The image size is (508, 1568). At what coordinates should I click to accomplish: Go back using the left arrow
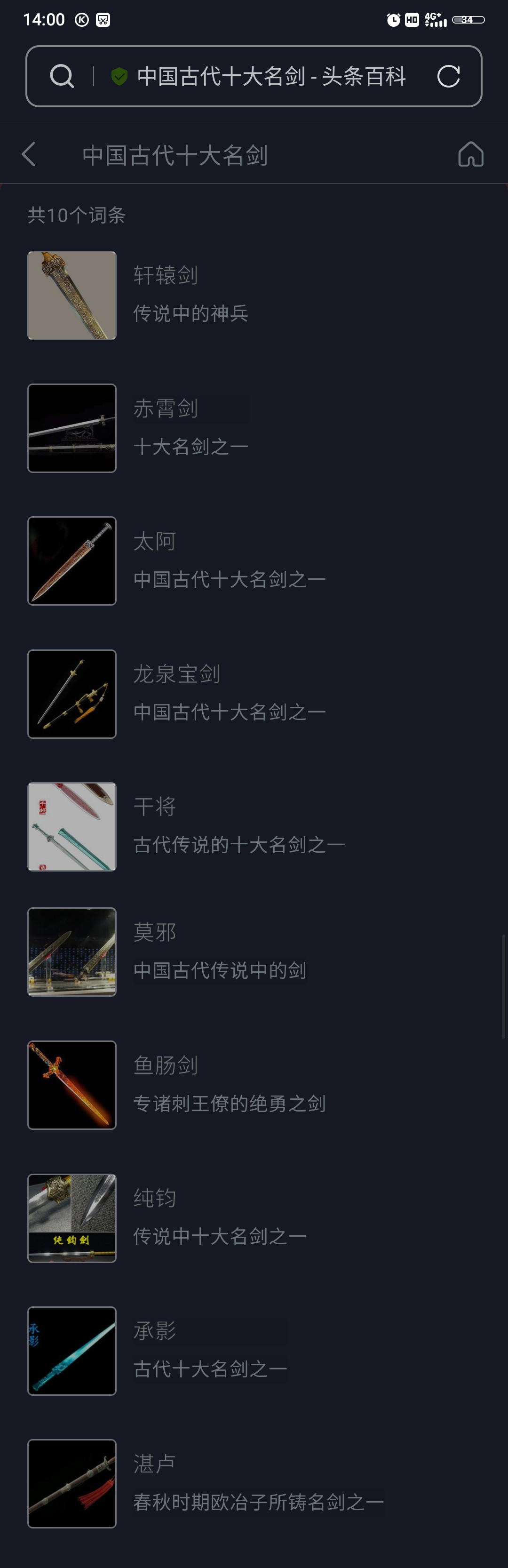[x=29, y=155]
